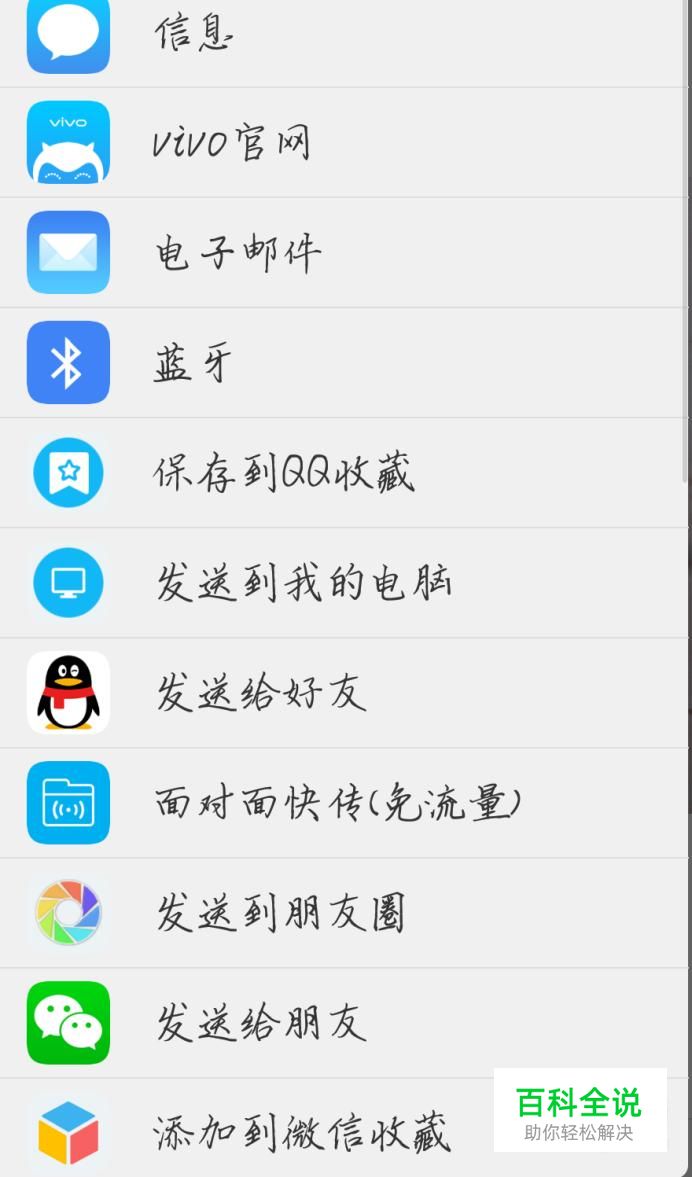Select 添加到微信收藏
The width and height of the screenshot is (692, 1177).
(x=344, y=1128)
